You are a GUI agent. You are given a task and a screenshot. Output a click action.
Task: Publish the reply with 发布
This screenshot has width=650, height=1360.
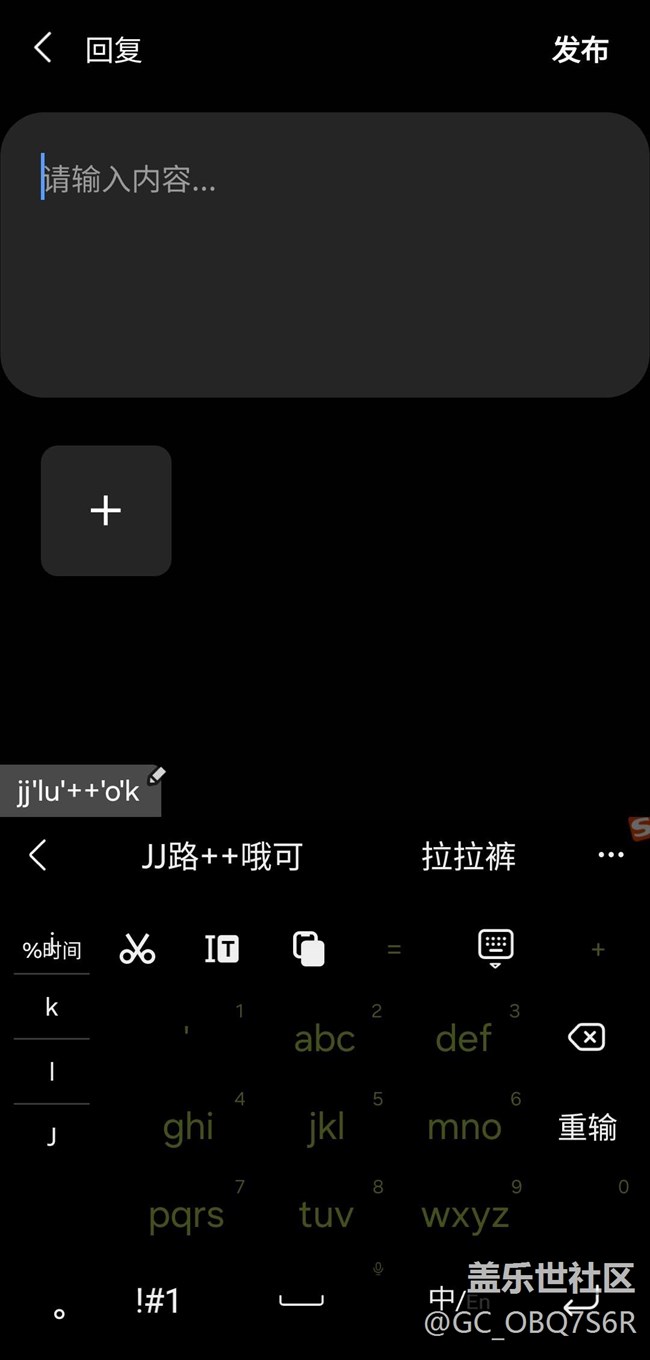click(580, 49)
